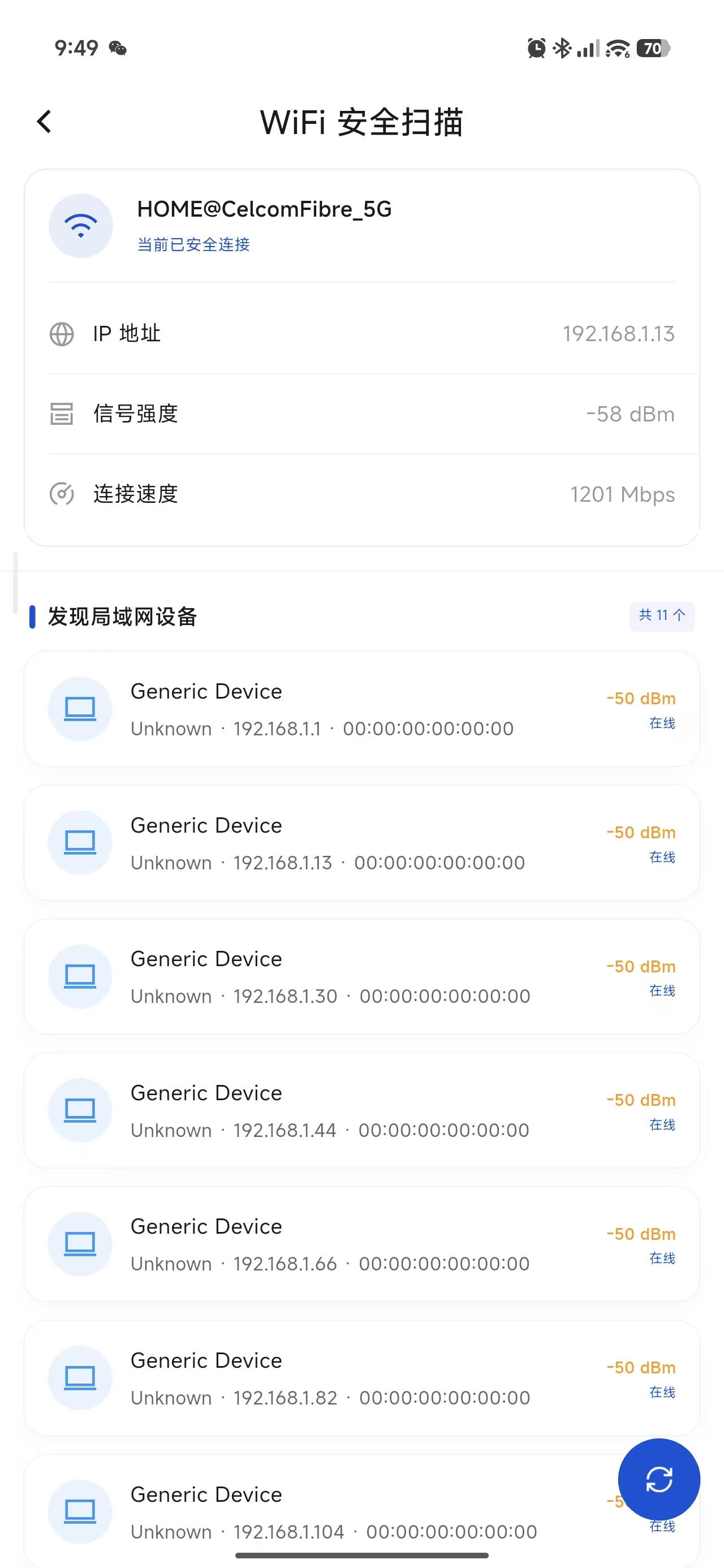Tap the 连接速度 speedometer icon
Image resolution: width=724 pixels, height=1568 pixels.
point(61,494)
